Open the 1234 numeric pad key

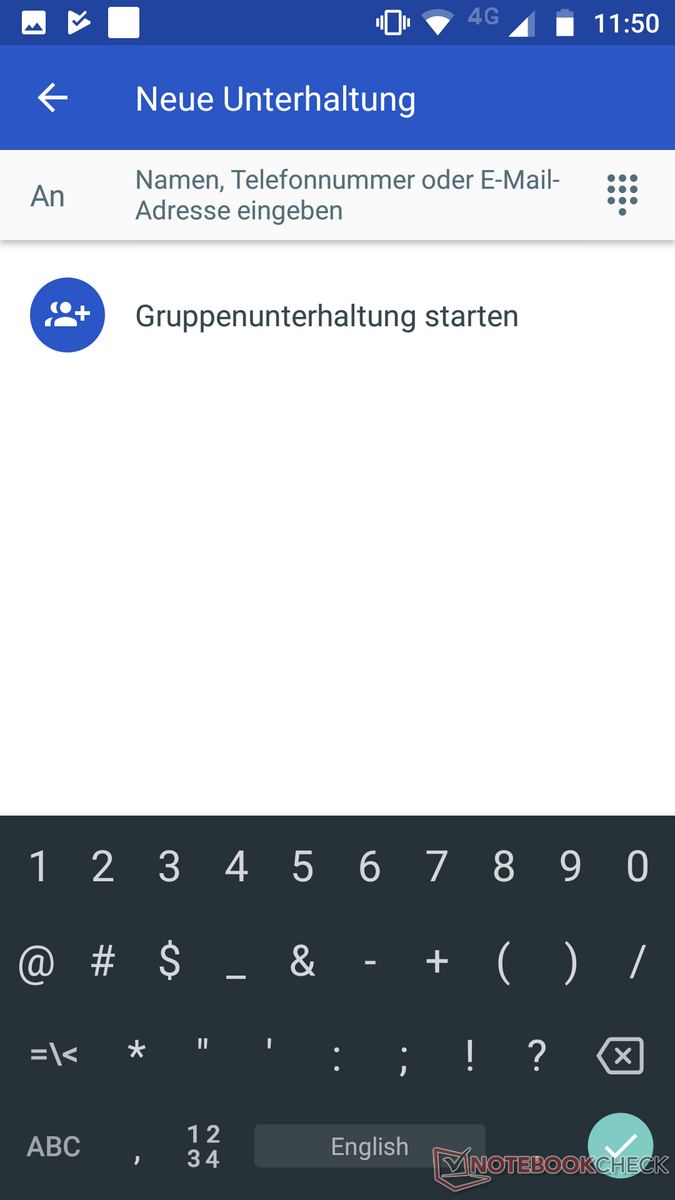click(203, 1146)
